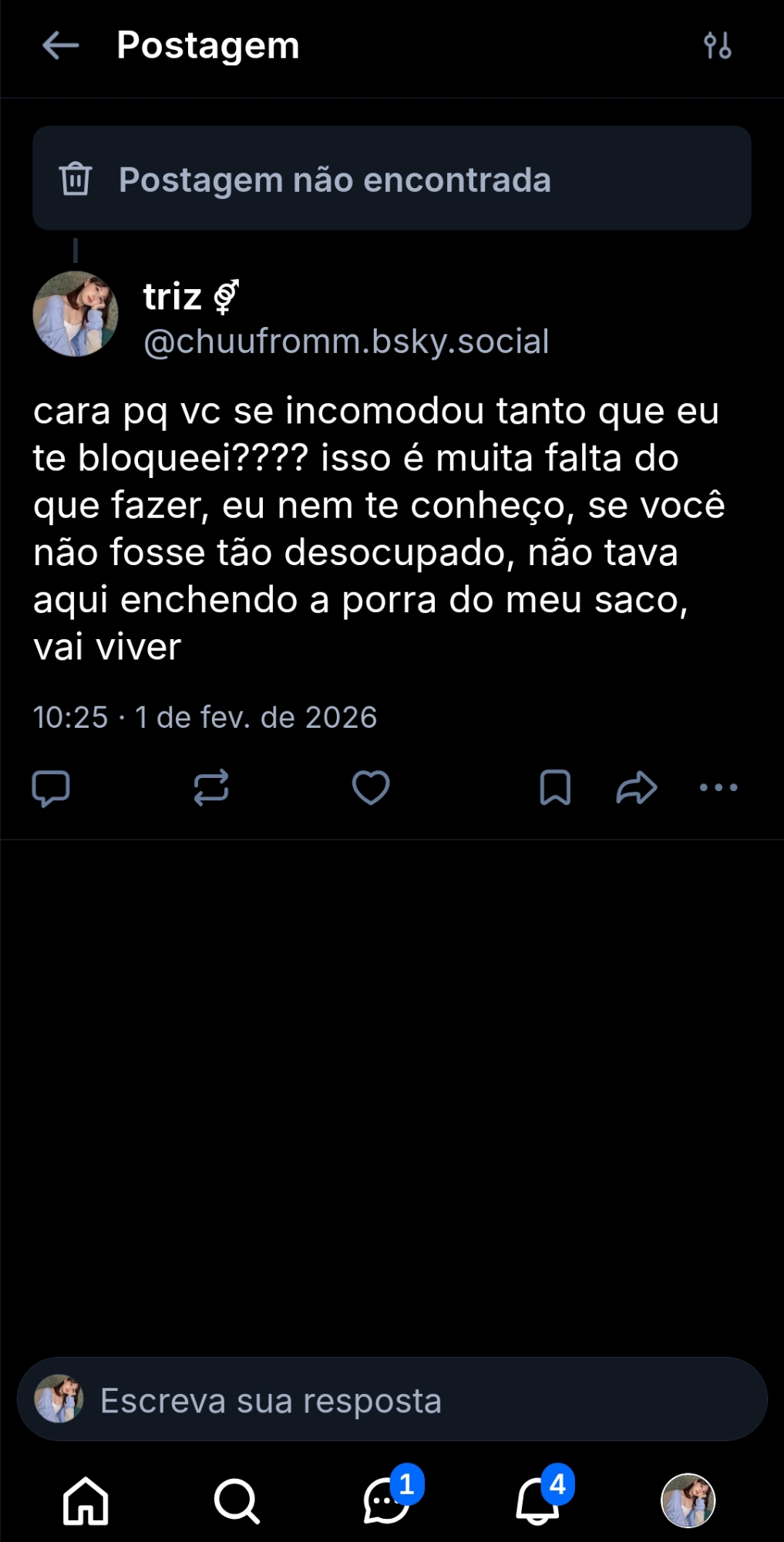This screenshot has width=784, height=1542.
Task: Reply to triz's post with the comment icon
Action: [x=51, y=788]
